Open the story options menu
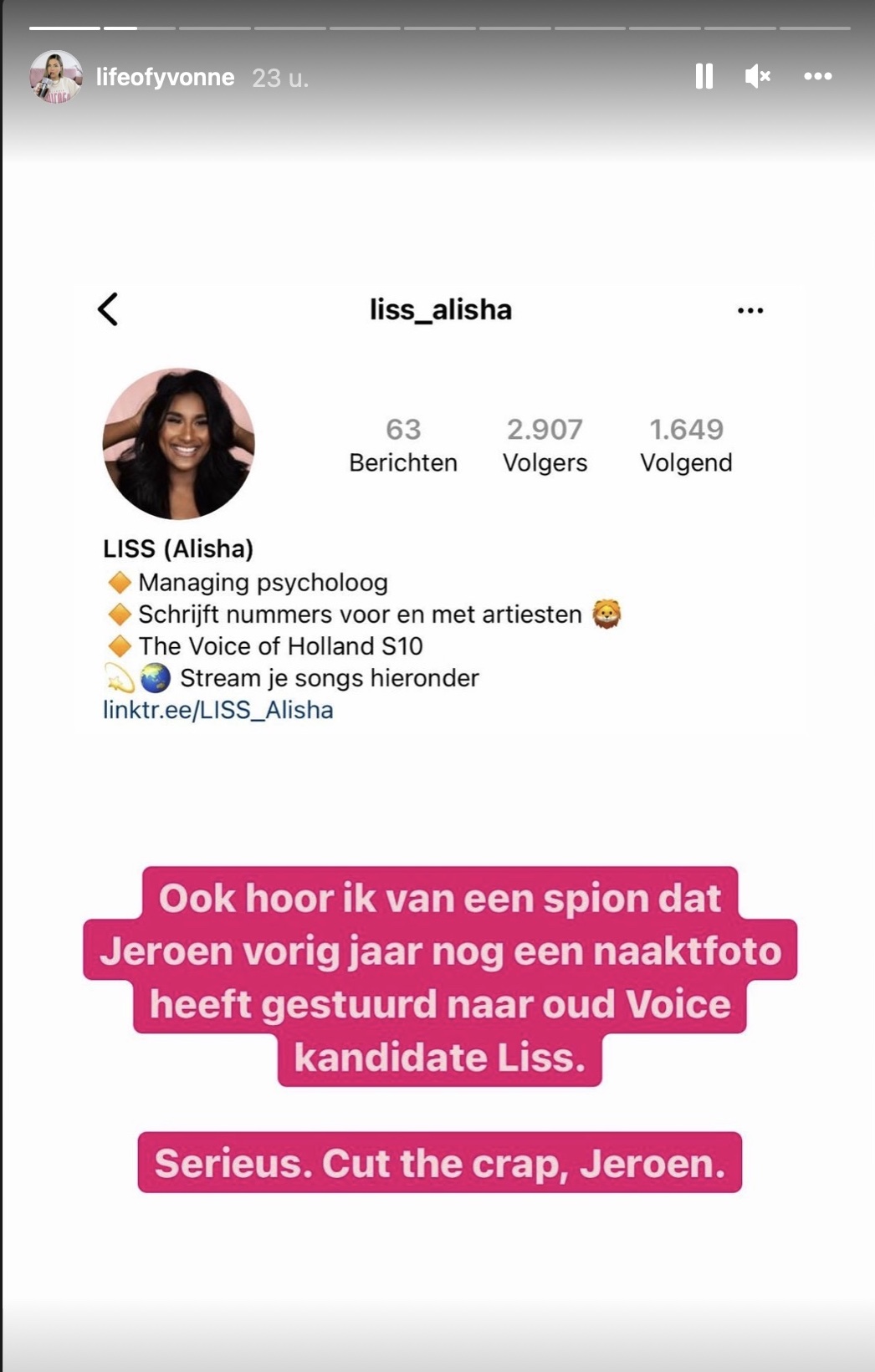The image size is (875, 1372). click(819, 76)
